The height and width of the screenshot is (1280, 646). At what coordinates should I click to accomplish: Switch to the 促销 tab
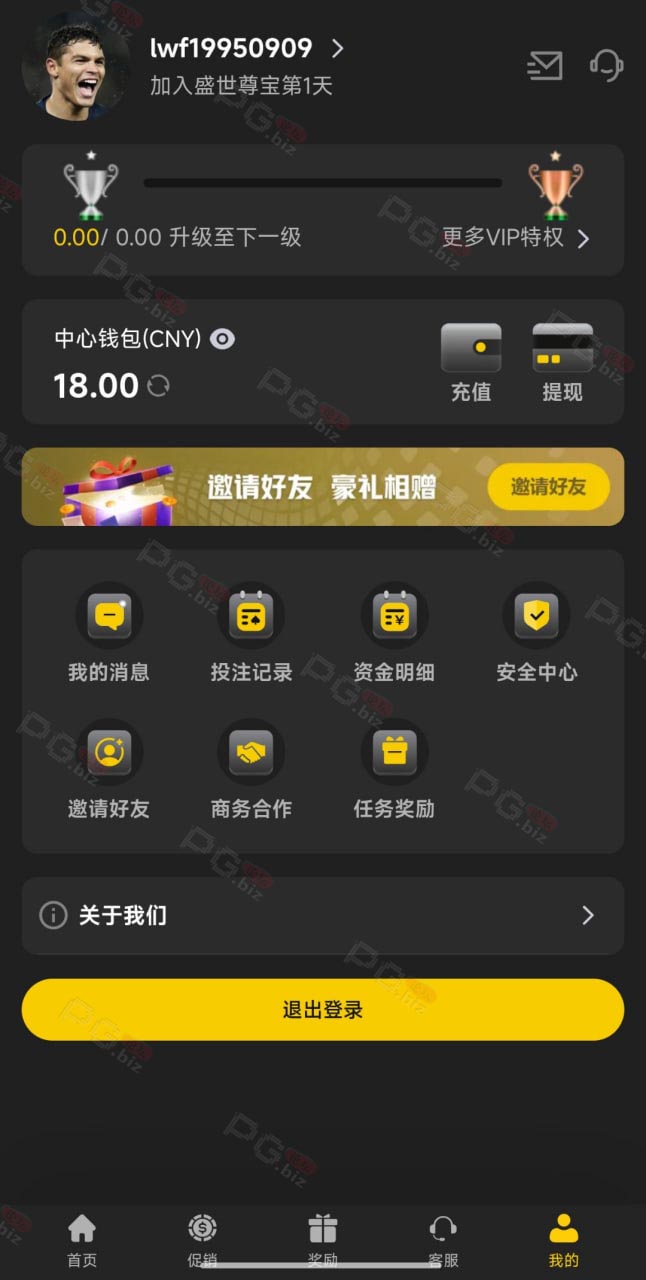coord(202,1241)
